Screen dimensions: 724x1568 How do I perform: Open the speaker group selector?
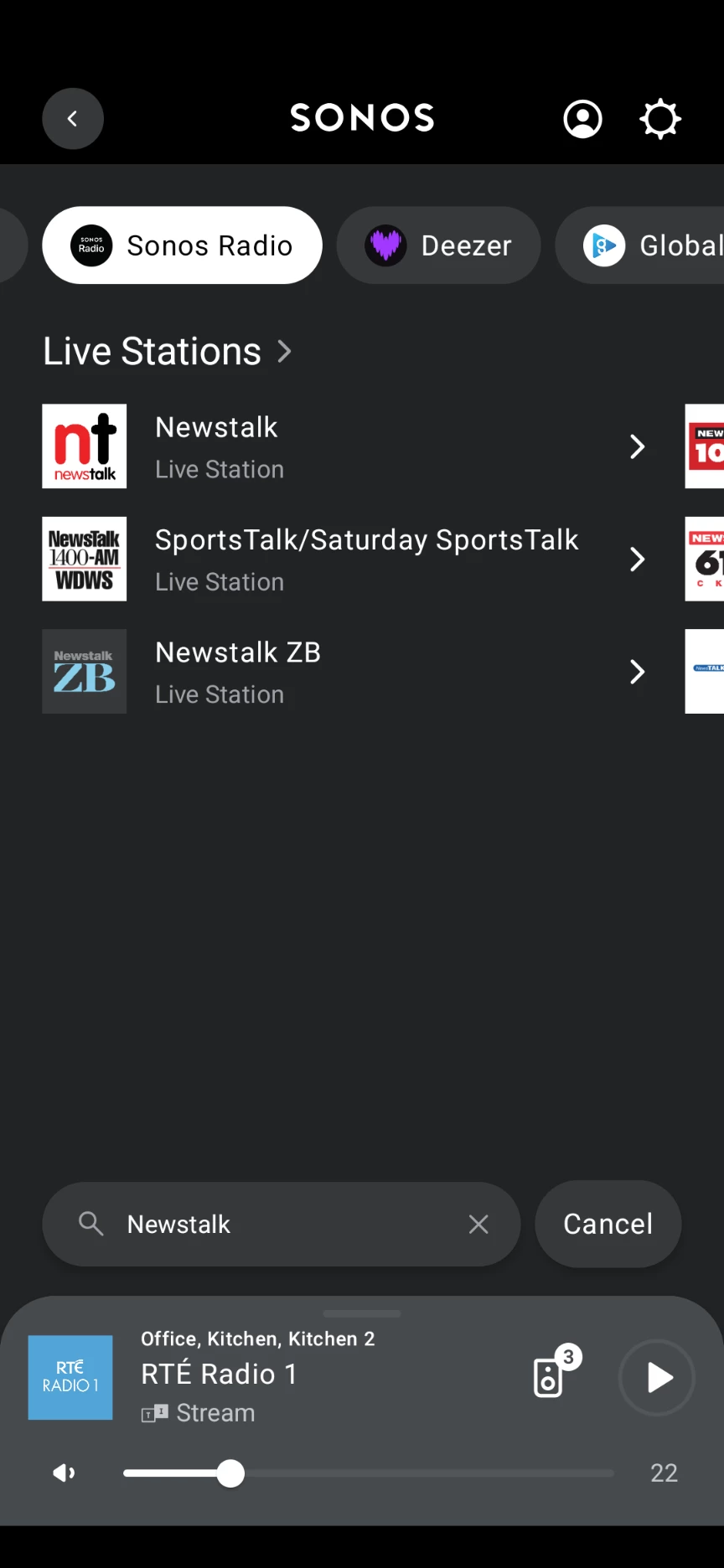coord(555,1374)
